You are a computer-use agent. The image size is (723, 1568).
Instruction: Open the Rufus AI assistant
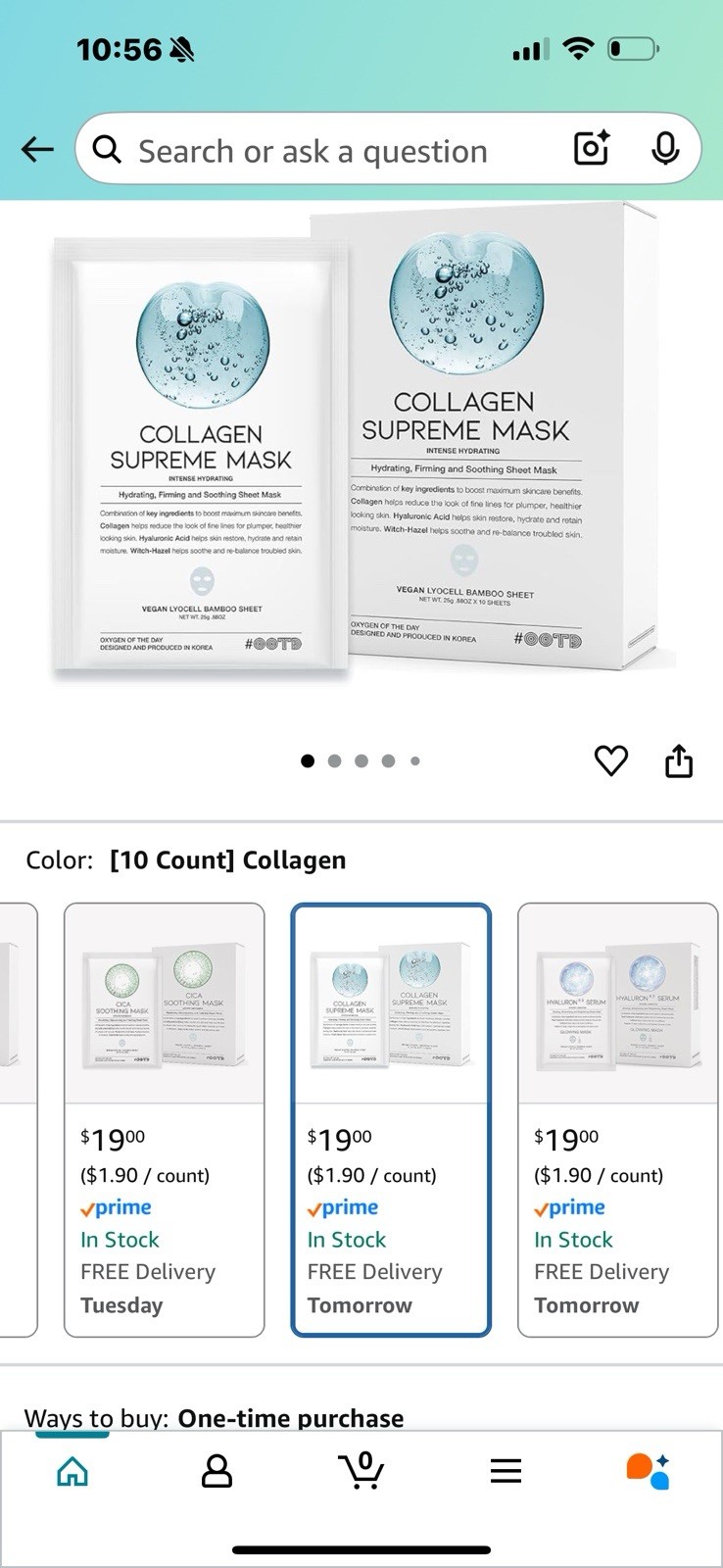648,1471
